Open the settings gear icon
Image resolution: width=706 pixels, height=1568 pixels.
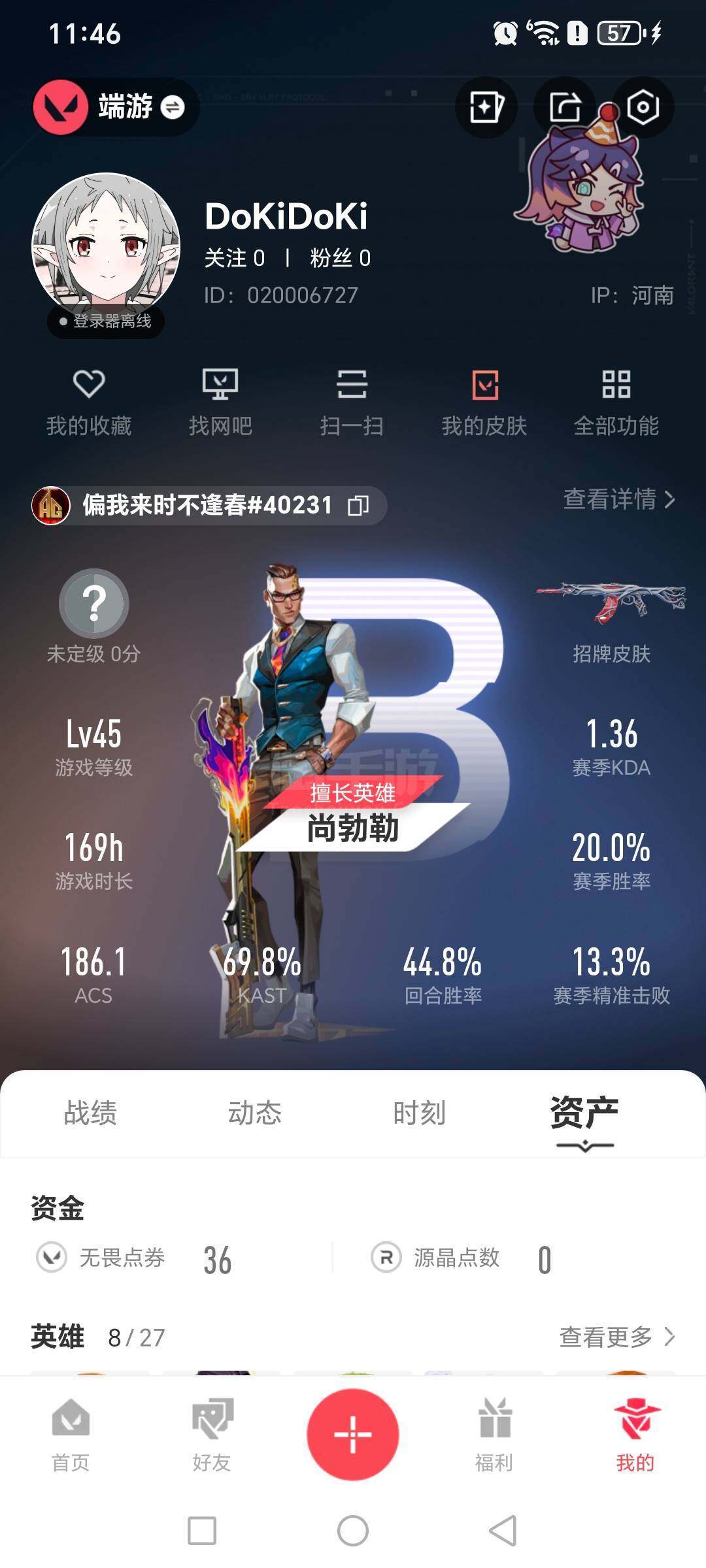[x=643, y=107]
